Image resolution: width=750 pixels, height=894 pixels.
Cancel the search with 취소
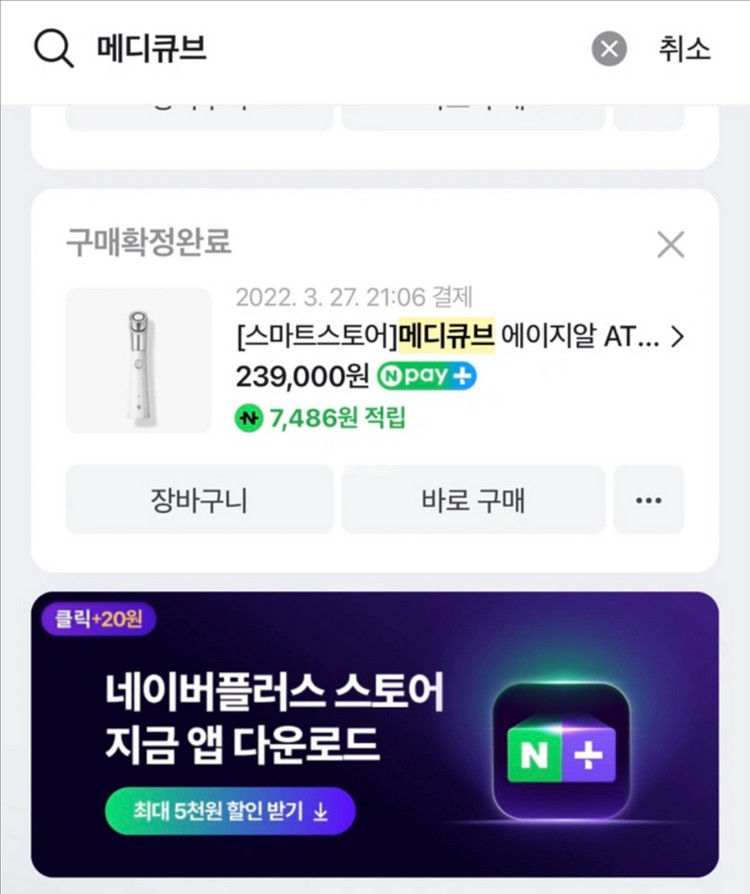(685, 48)
